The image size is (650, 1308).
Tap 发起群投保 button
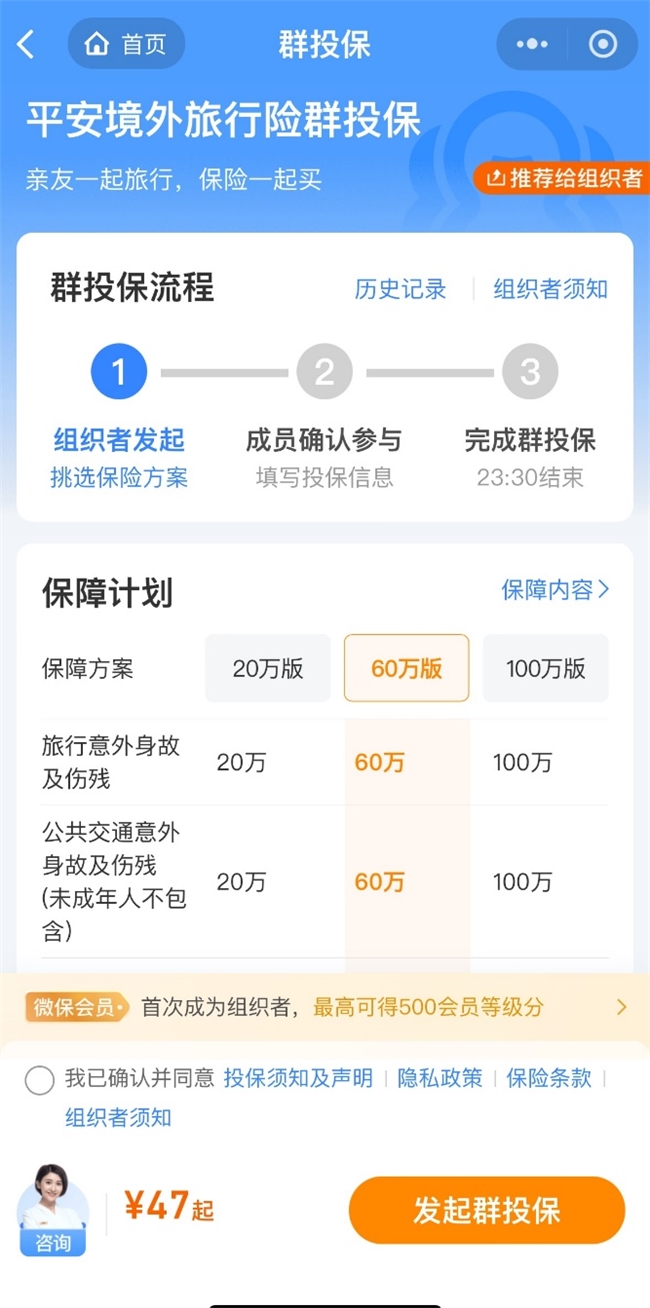pyautogui.click(x=487, y=1211)
